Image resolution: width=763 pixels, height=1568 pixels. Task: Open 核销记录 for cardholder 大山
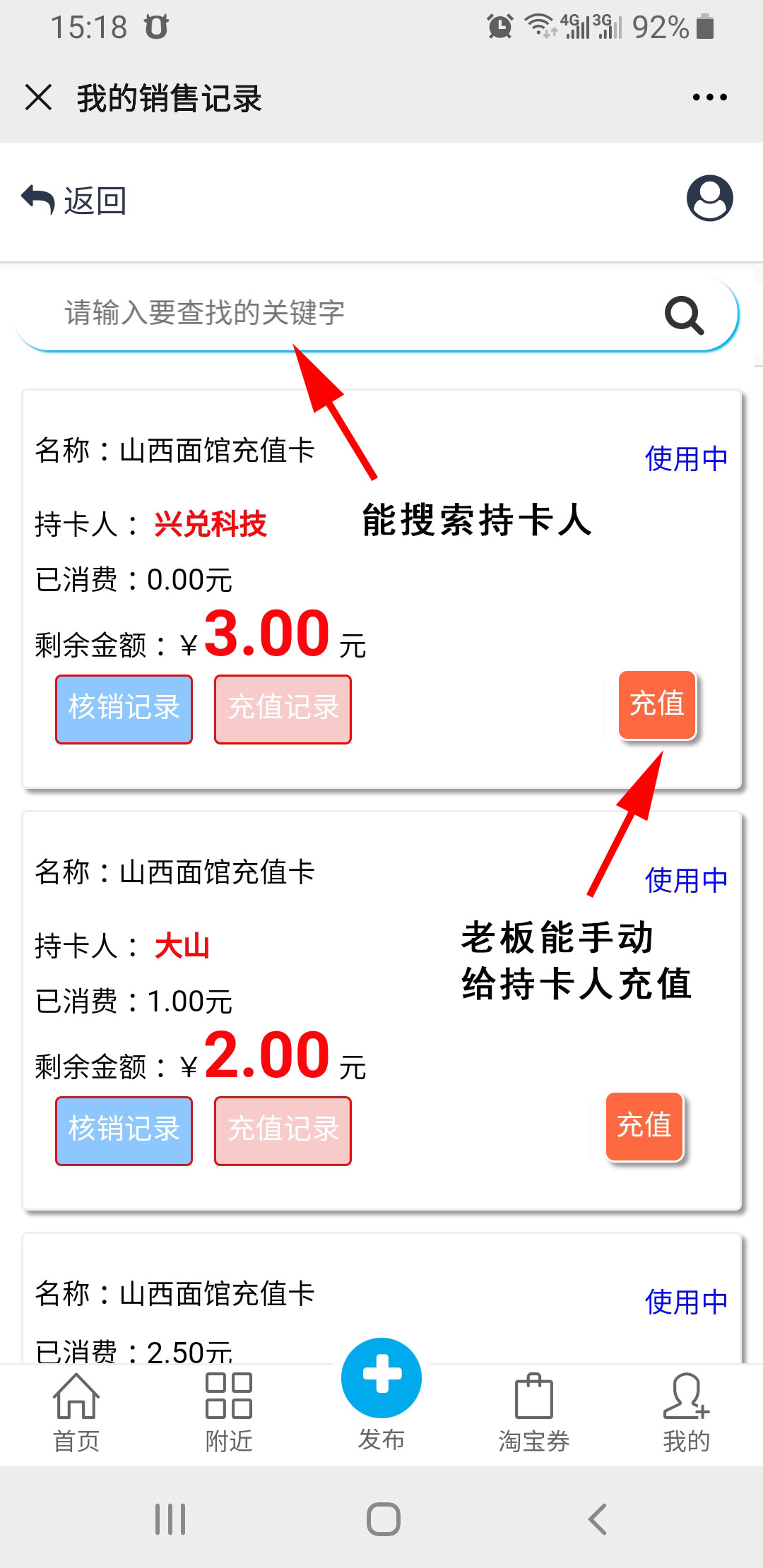[x=124, y=1130]
